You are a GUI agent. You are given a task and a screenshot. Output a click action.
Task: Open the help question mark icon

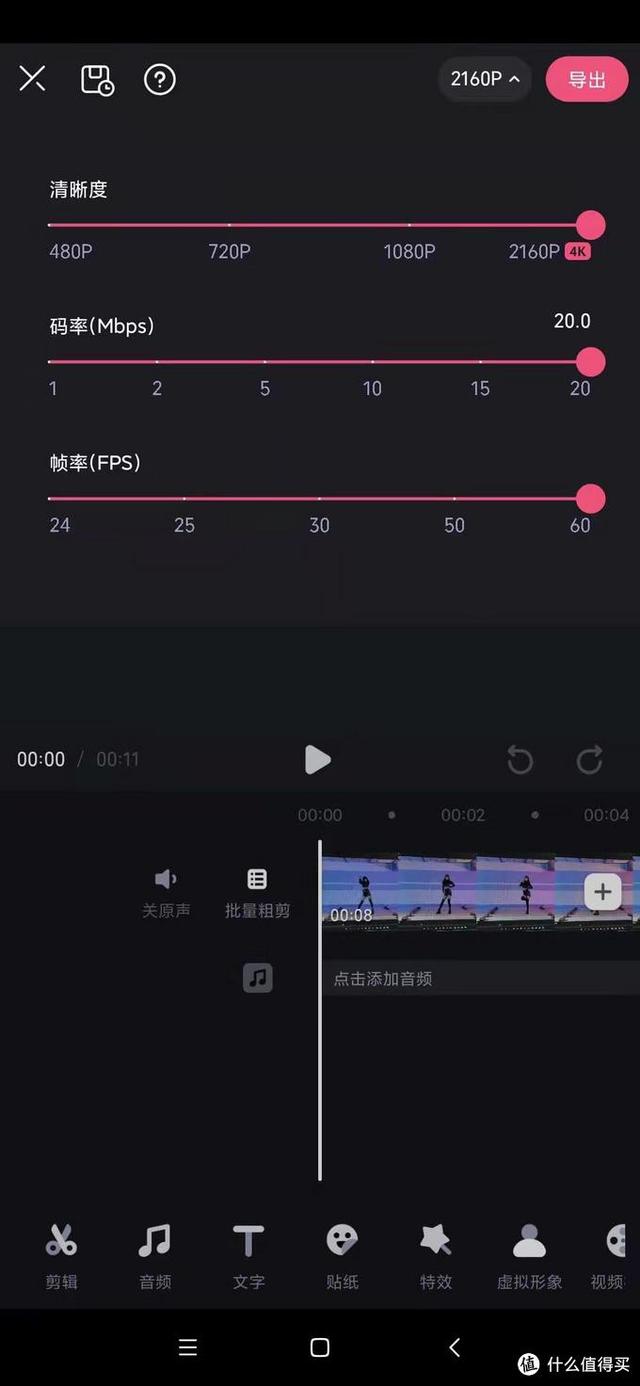(160, 79)
